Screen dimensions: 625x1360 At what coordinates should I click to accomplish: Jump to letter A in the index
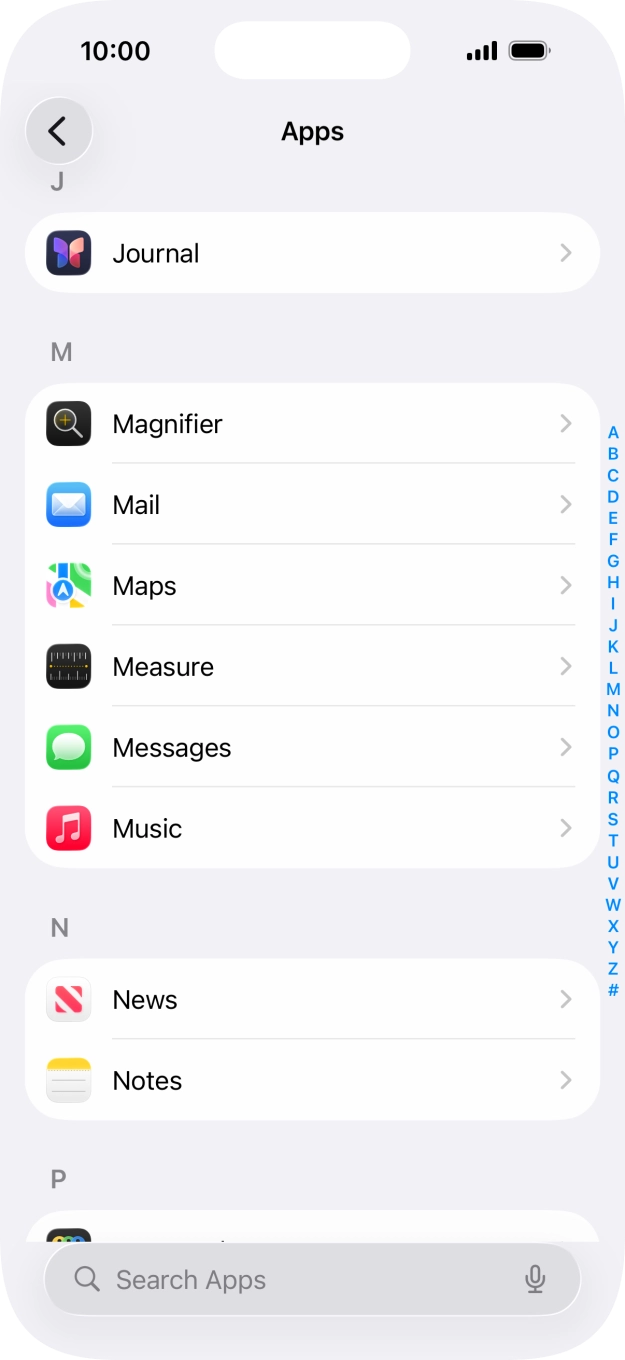click(x=613, y=433)
